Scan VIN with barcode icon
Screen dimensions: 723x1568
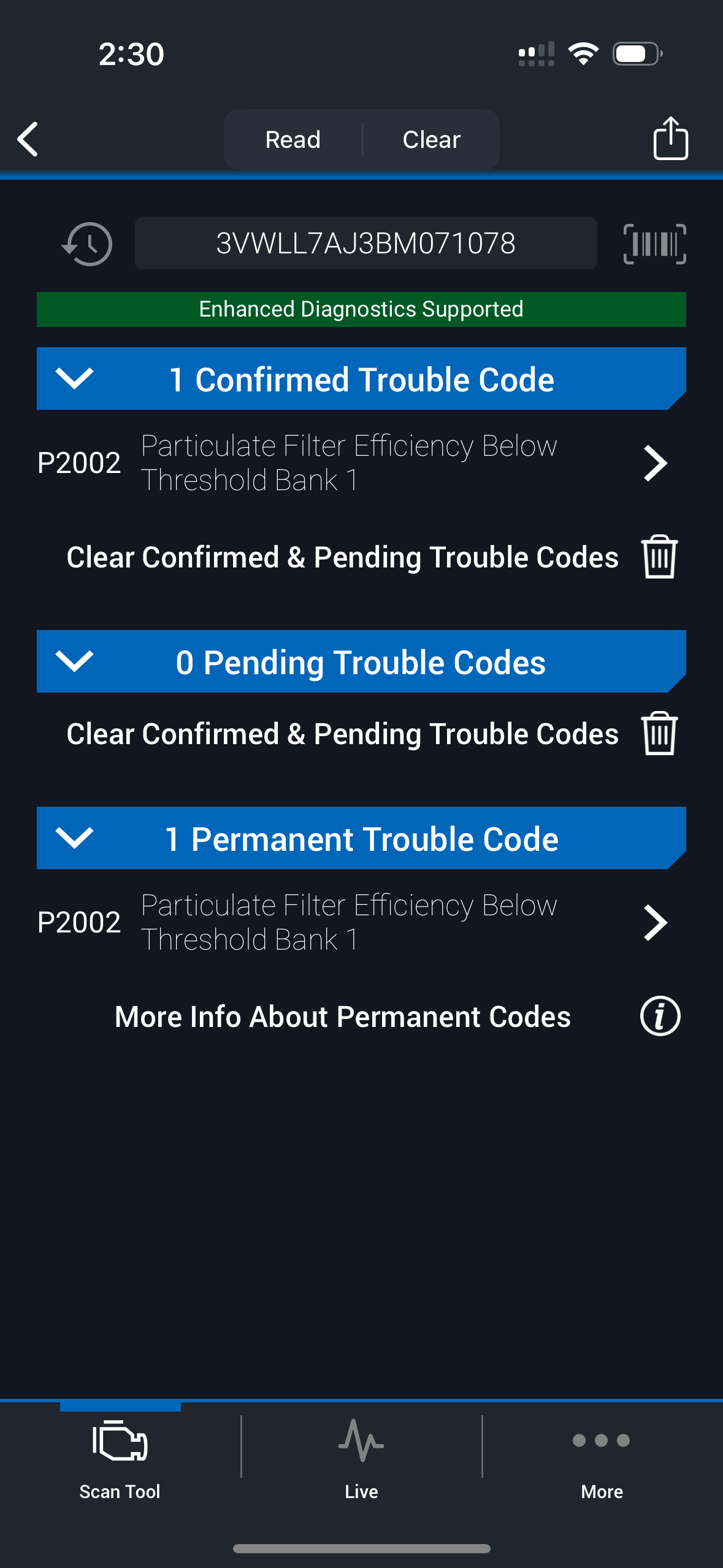coord(654,244)
